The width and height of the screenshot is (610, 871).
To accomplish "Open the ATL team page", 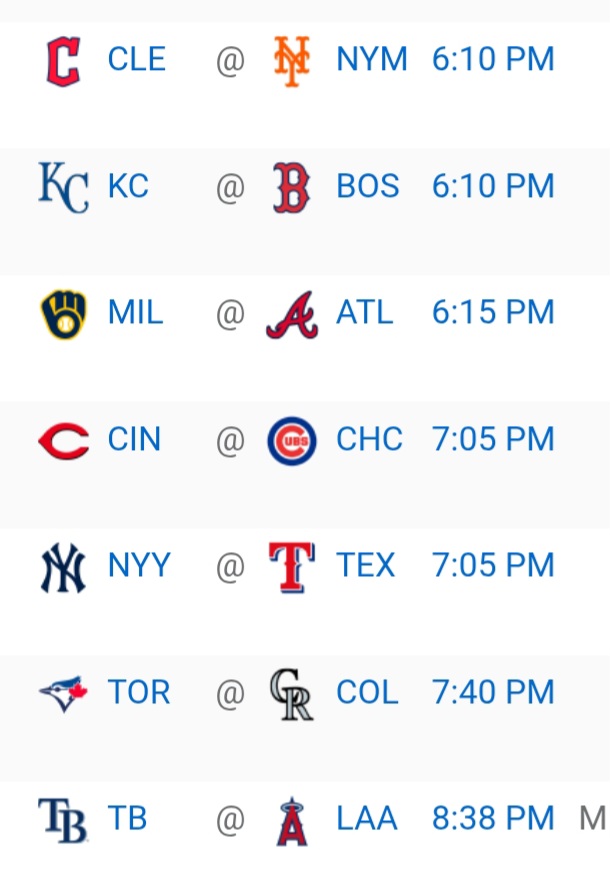I will (364, 313).
